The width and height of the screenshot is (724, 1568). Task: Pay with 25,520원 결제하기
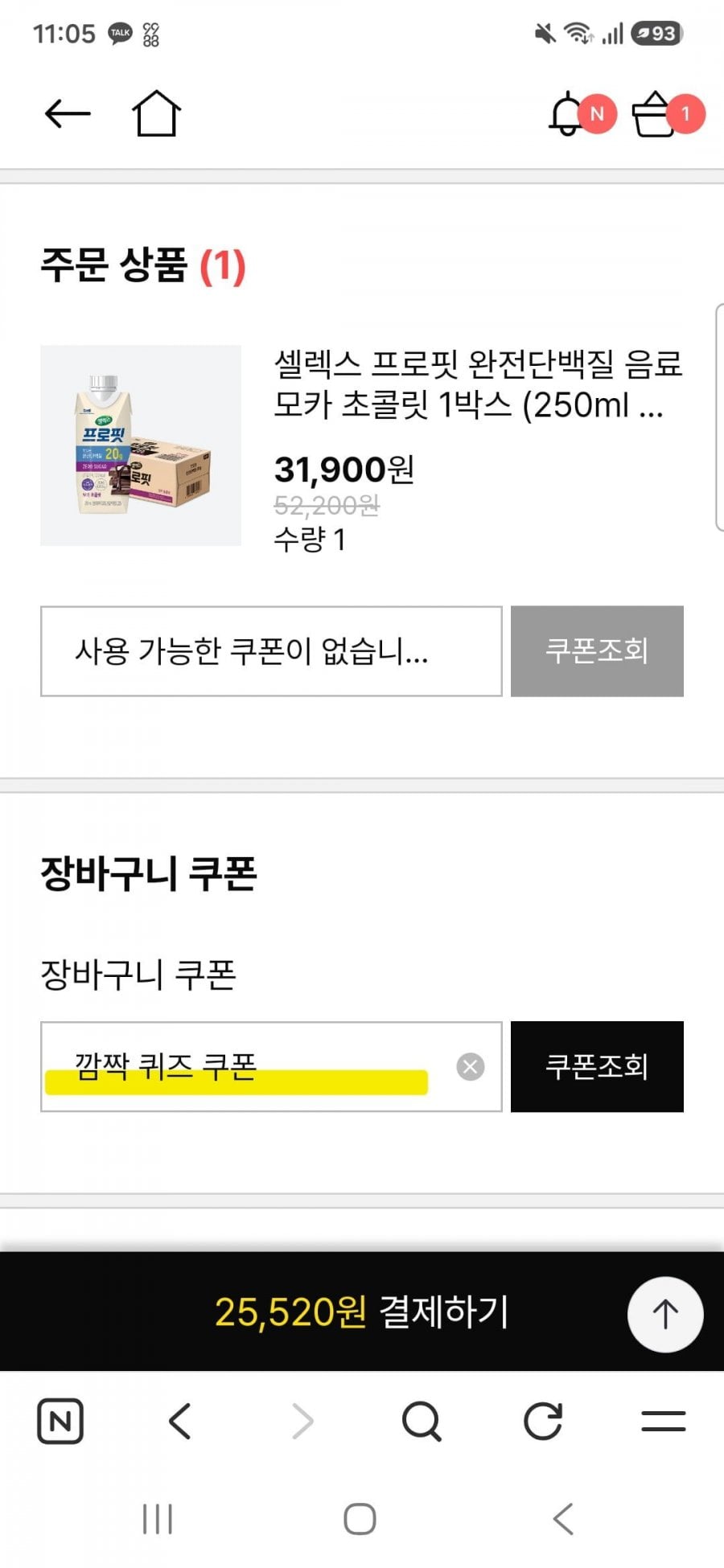point(362,1311)
